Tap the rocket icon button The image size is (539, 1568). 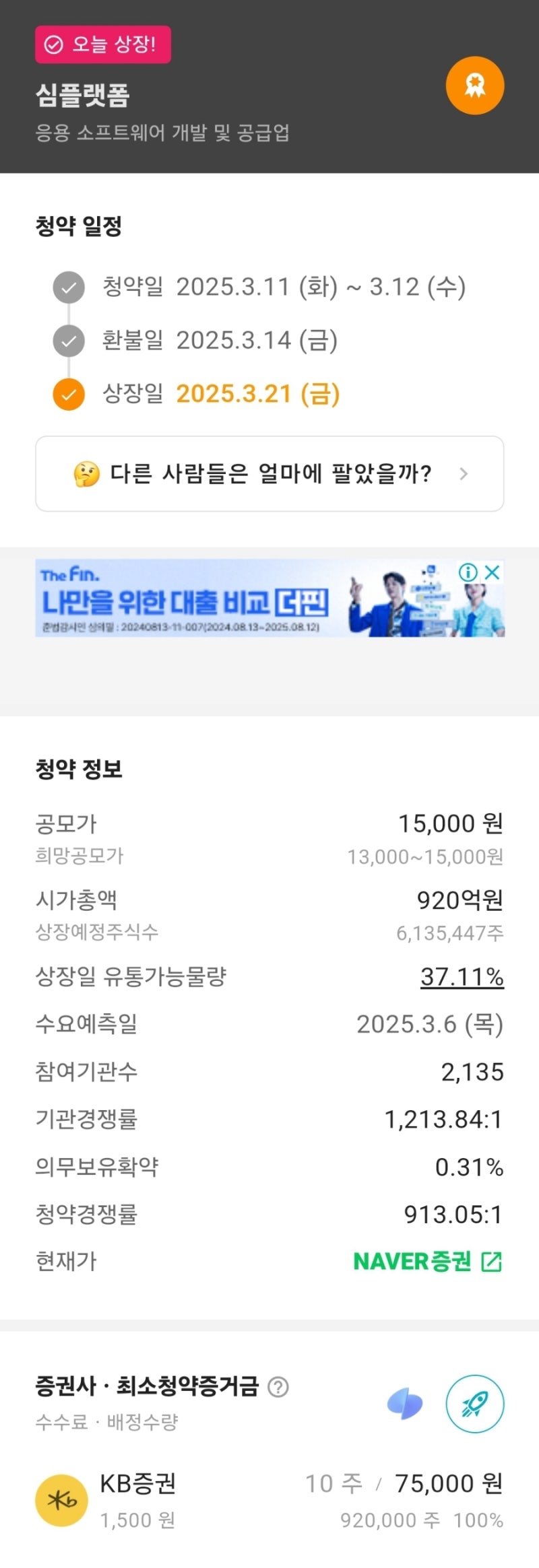[475, 1403]
